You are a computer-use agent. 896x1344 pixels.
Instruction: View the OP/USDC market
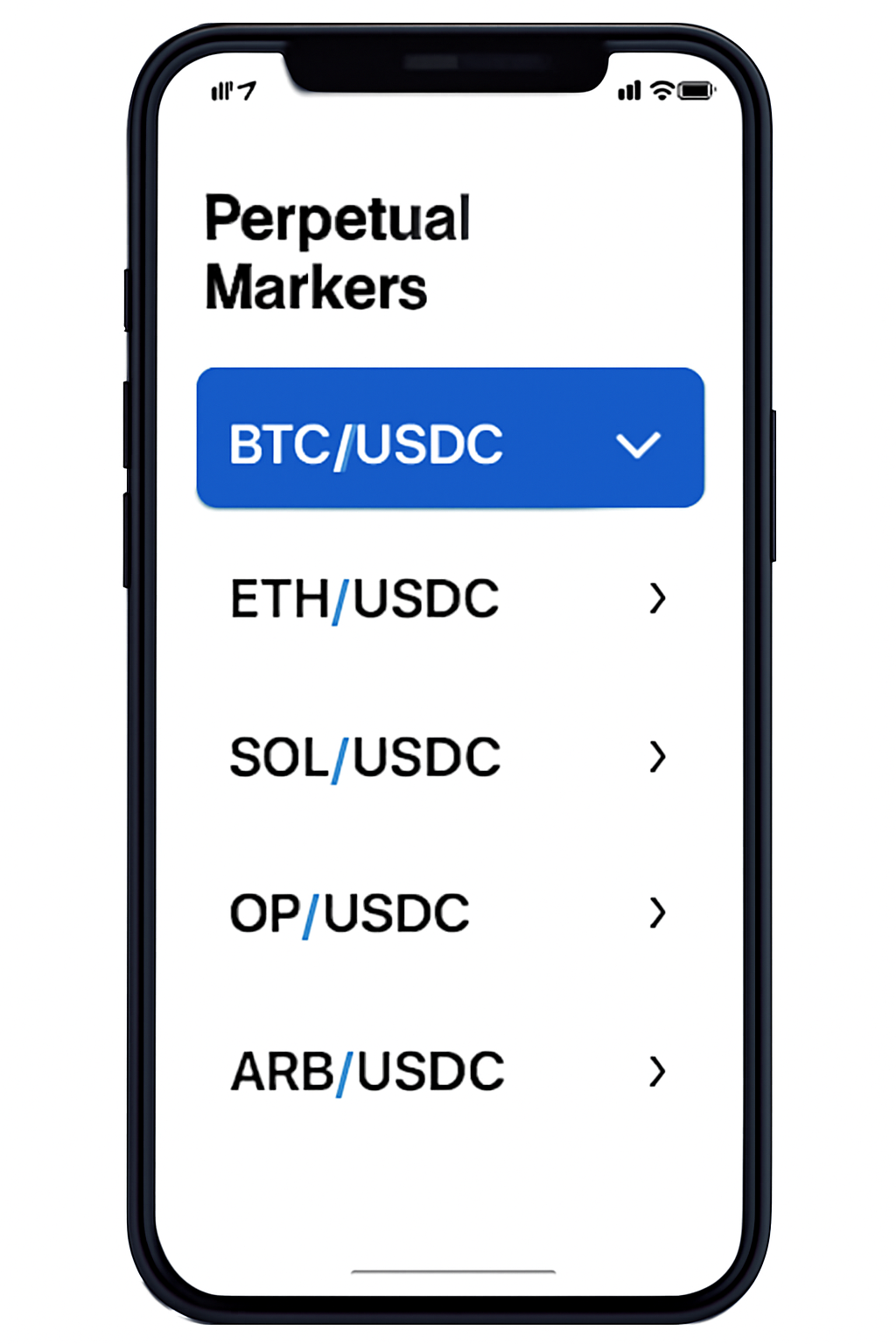[x=450, y=913]
